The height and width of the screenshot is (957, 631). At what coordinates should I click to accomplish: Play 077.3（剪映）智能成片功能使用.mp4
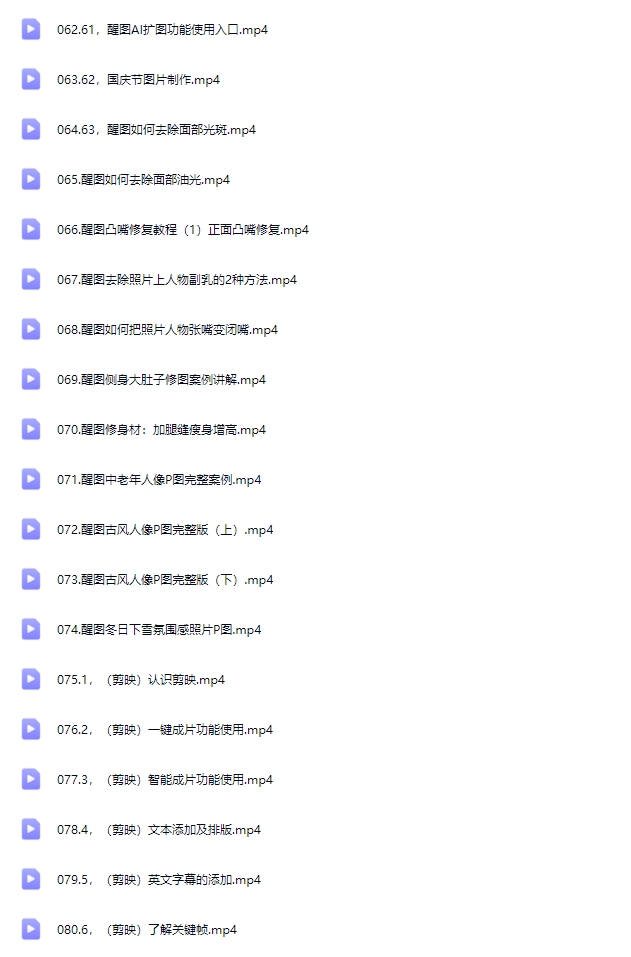(x=164, y=780)
